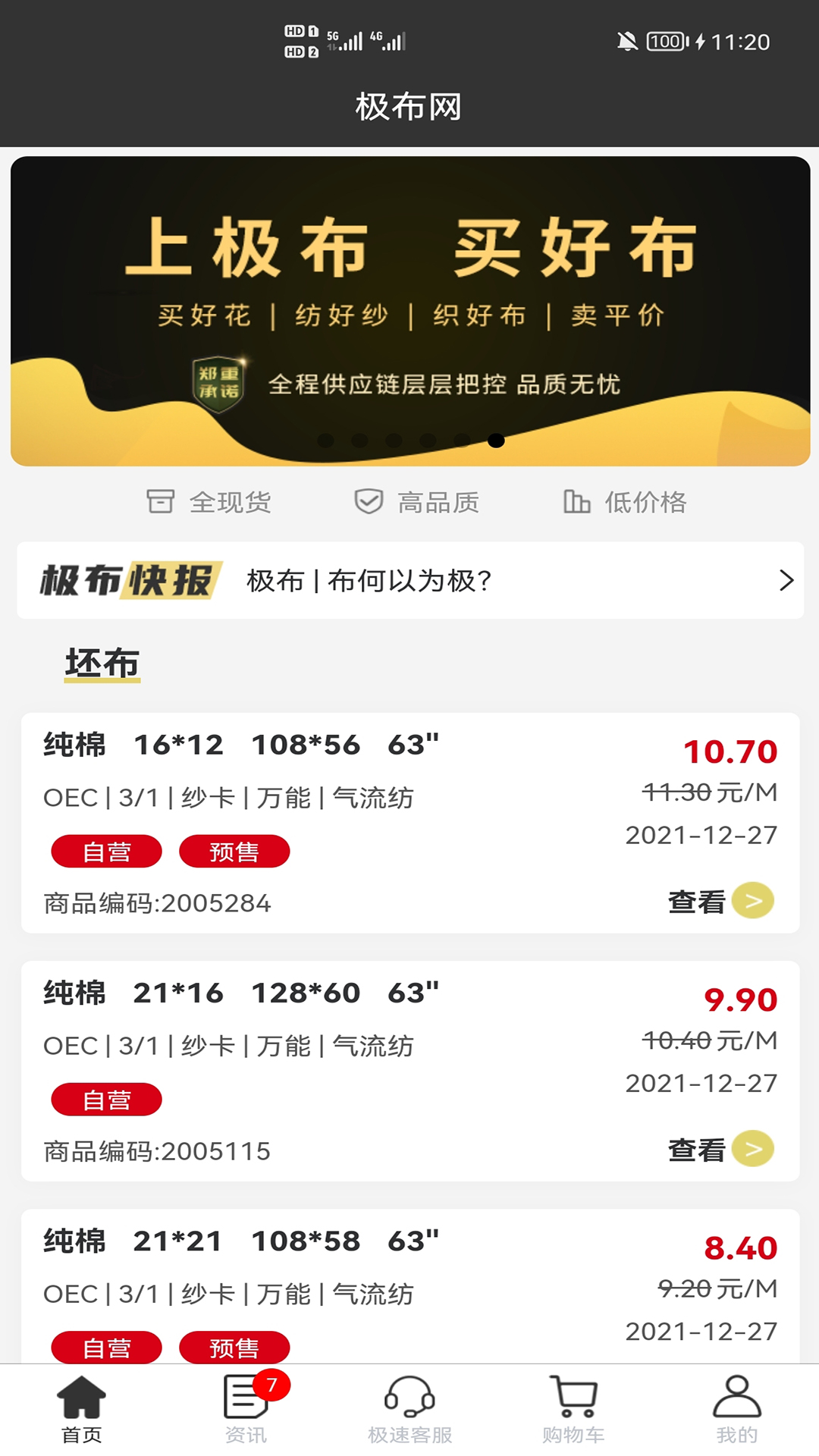
Task: Open 资讯 news icon with badge 7
Action: point(246,1409)
